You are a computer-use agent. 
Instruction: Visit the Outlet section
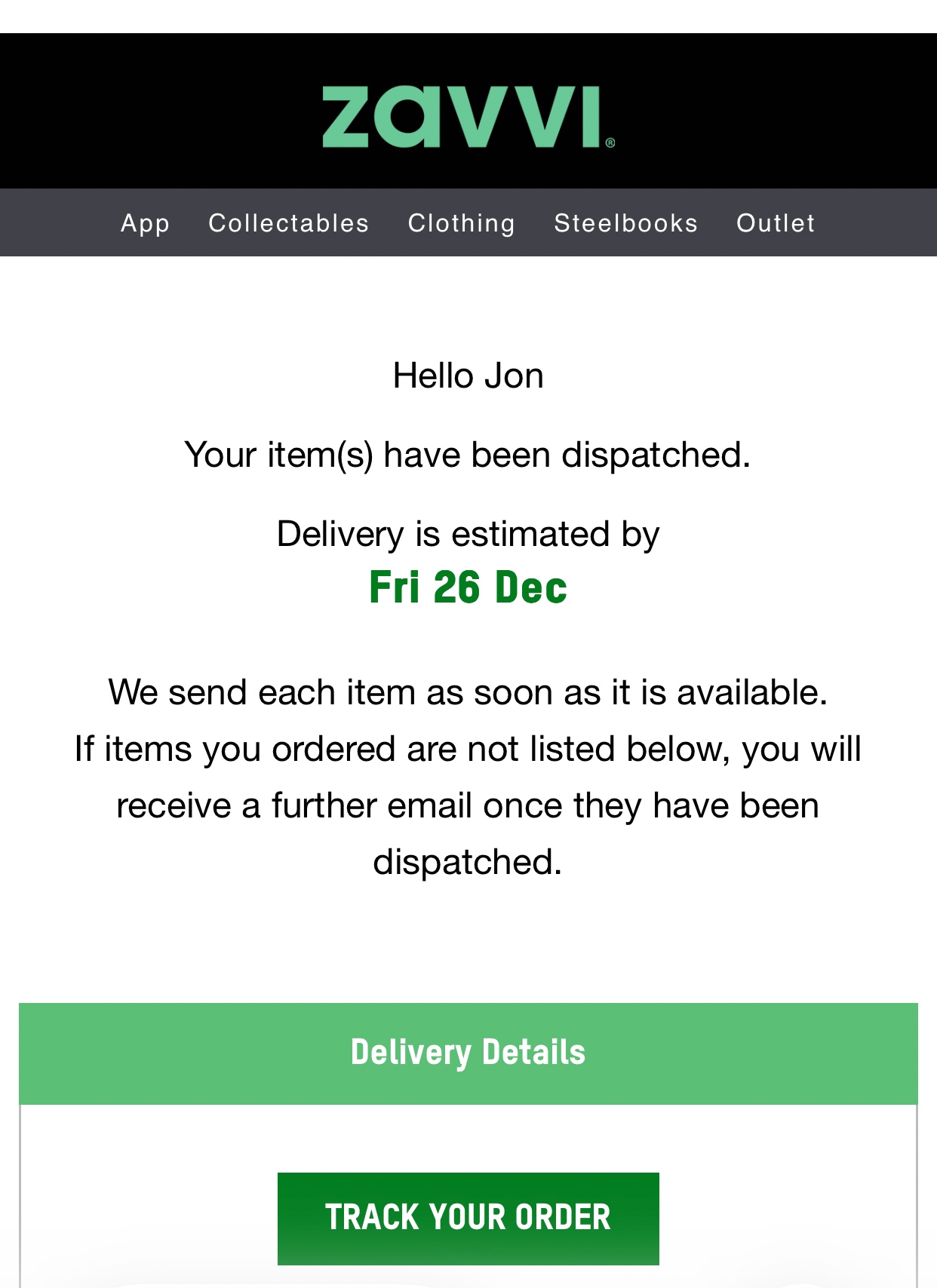(x=776, y=223)
